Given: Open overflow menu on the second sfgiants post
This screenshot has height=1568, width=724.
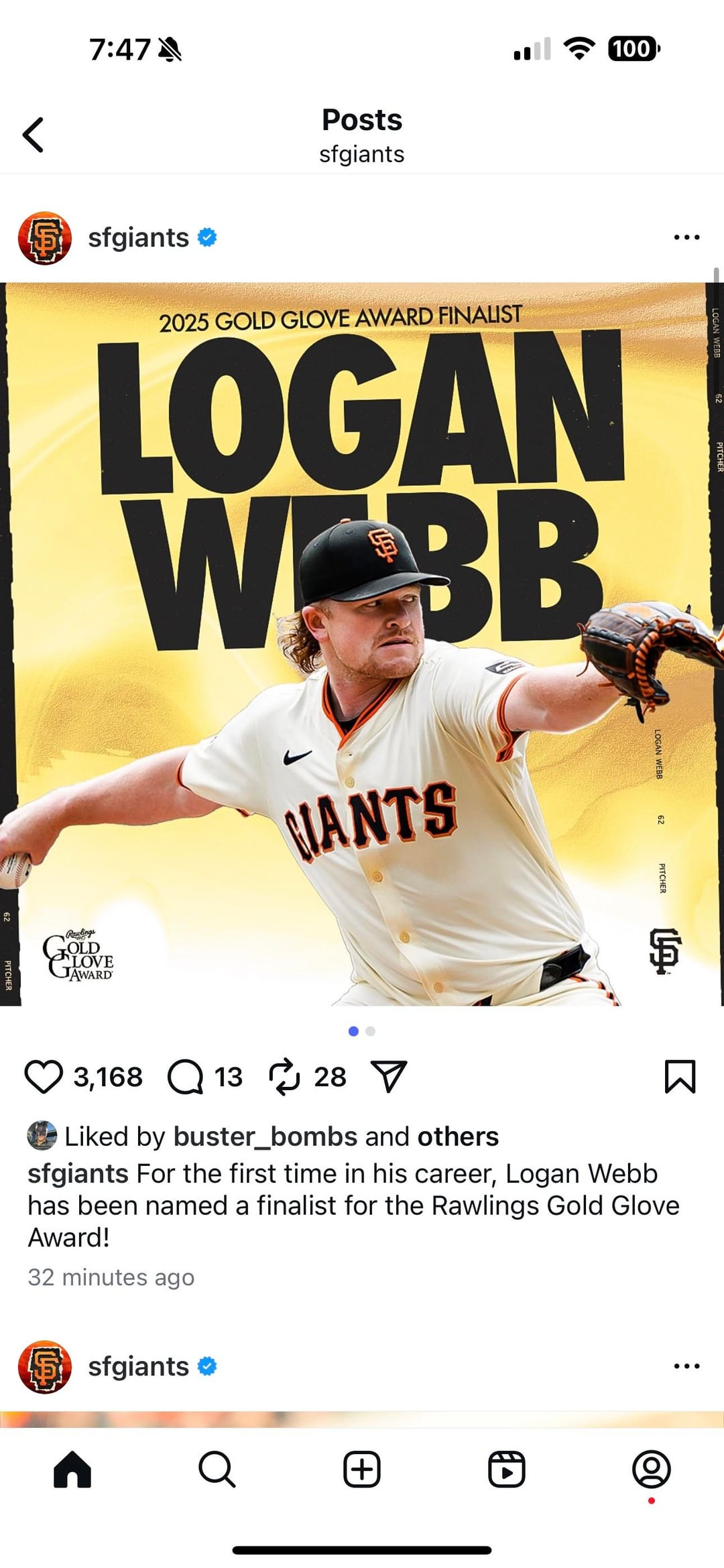Looking at the screenshot, I should (686, 1366).
